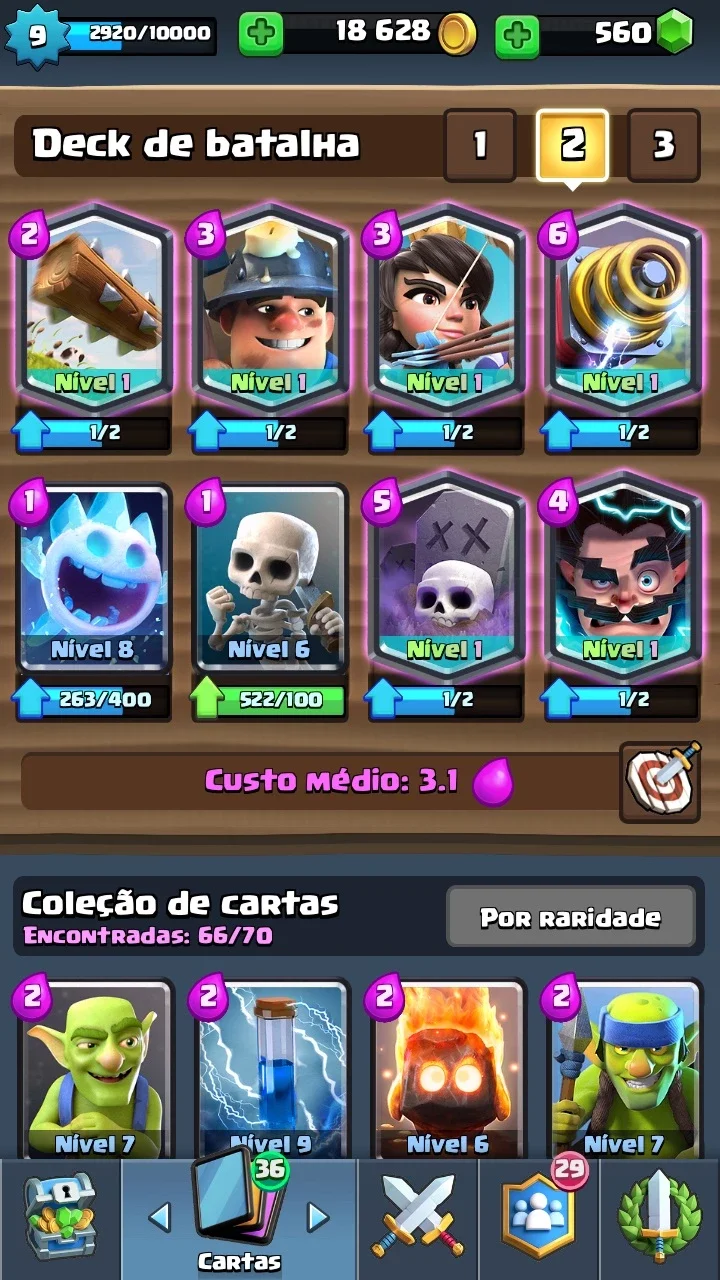Add gold with the green plus button
Screen dimensions: 720x1280
pos(261,35)
